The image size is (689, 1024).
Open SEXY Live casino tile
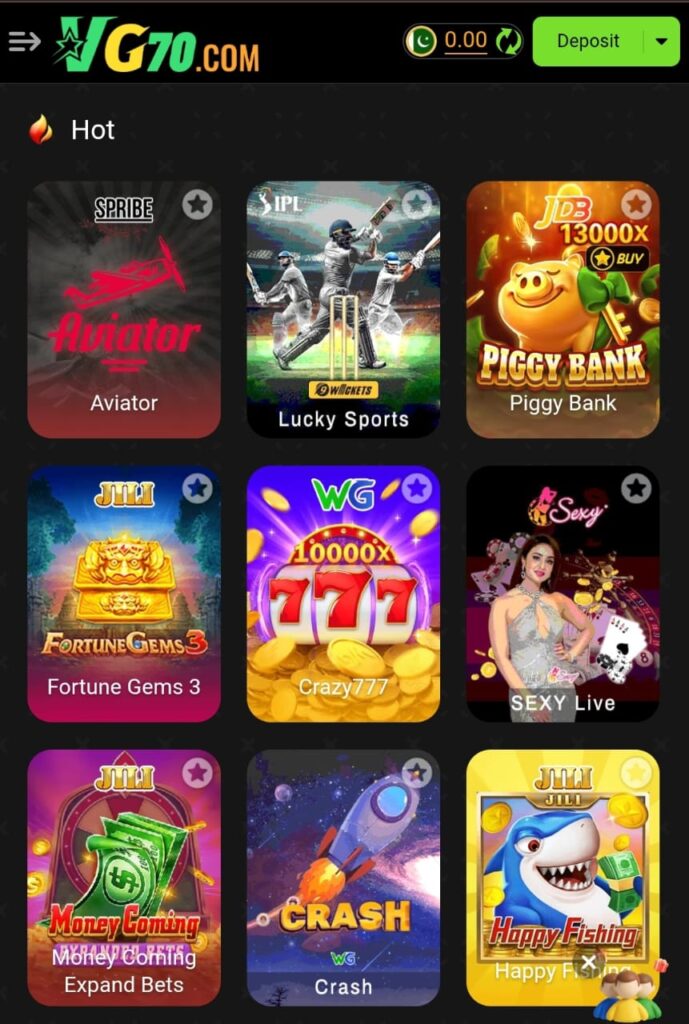(x=563, y=595)
